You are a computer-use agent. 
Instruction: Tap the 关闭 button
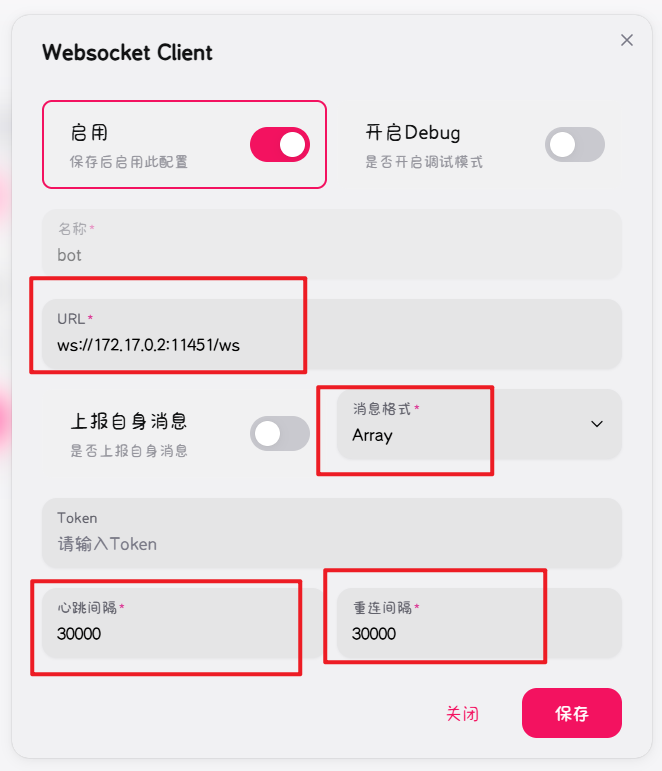[462, 714]
